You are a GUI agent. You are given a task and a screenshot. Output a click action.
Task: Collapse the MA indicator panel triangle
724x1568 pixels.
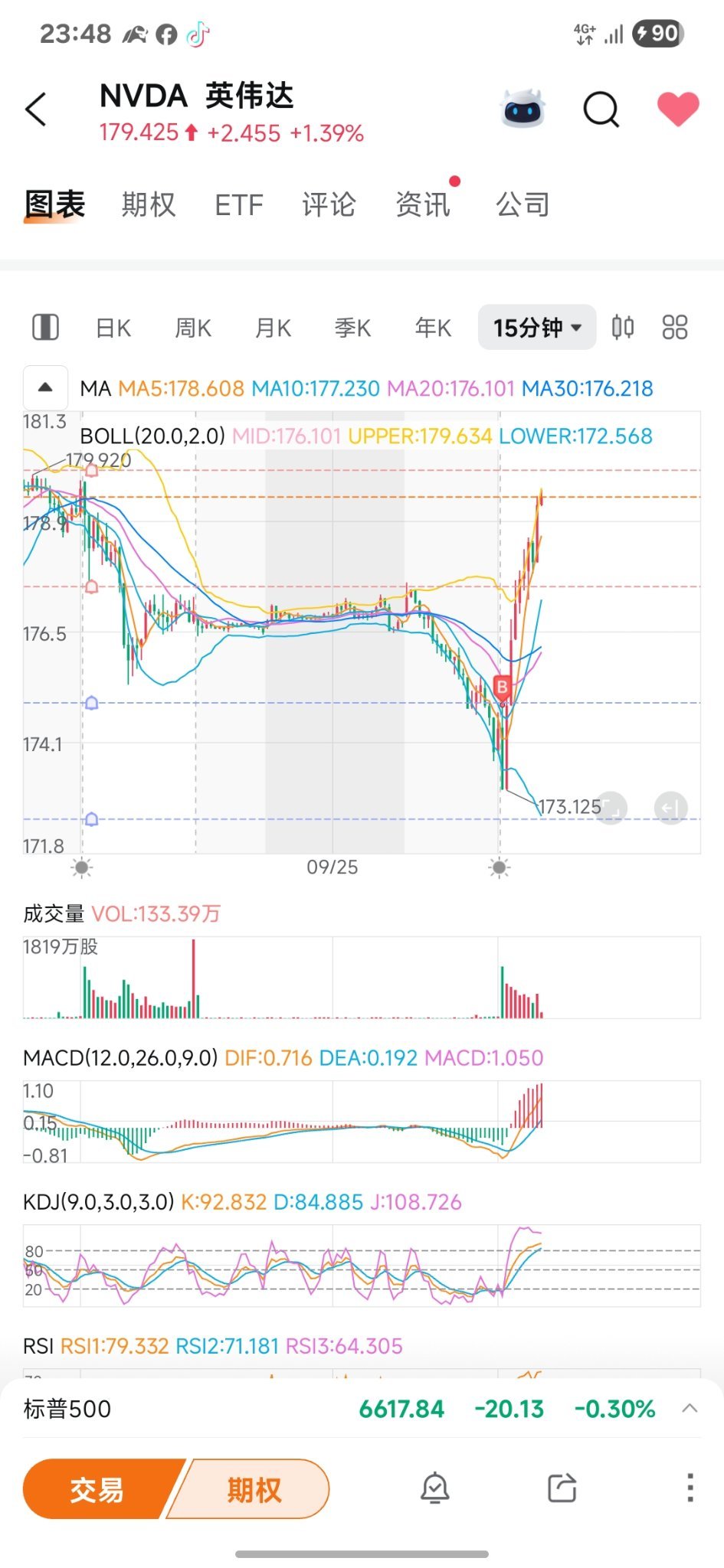tap(45, 388)
